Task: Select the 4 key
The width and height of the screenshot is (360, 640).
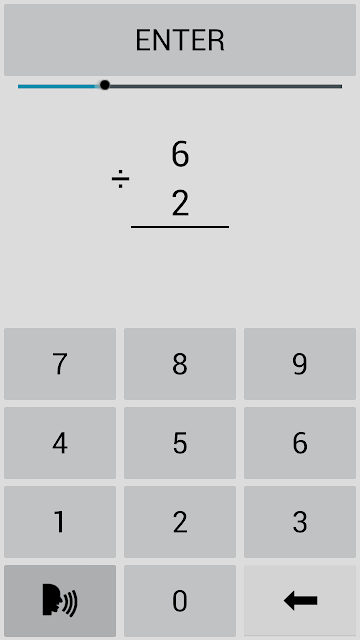Action: pos(60,443)
